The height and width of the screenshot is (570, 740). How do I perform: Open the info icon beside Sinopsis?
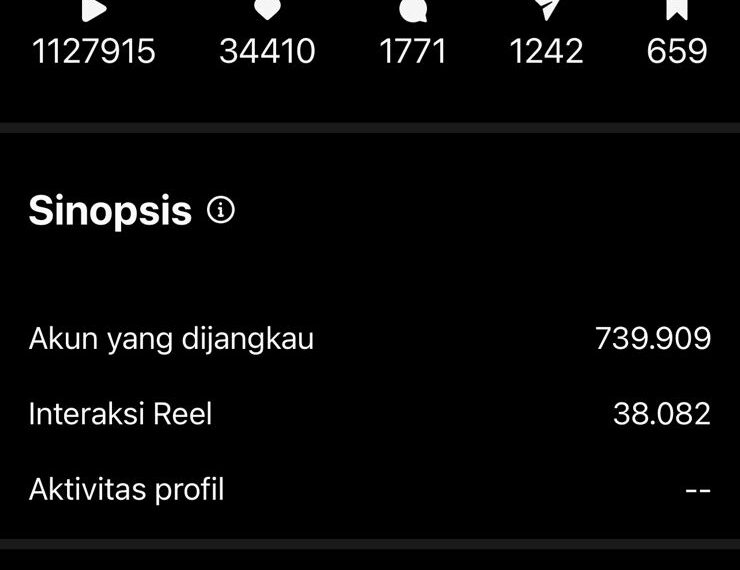[221, 210]
